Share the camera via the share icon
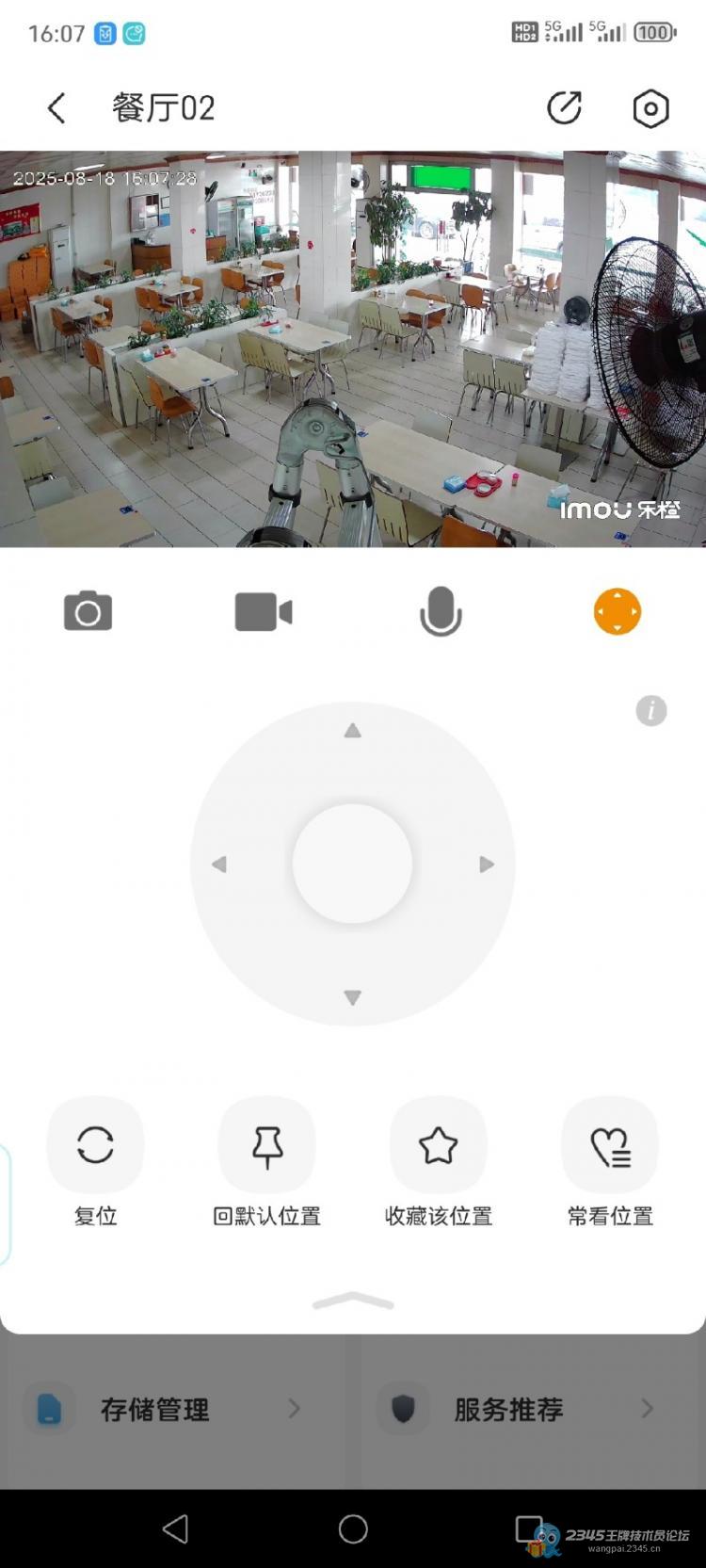This screenshot has width=706, height=1568. pyautogui.click(x=565, y=108)
